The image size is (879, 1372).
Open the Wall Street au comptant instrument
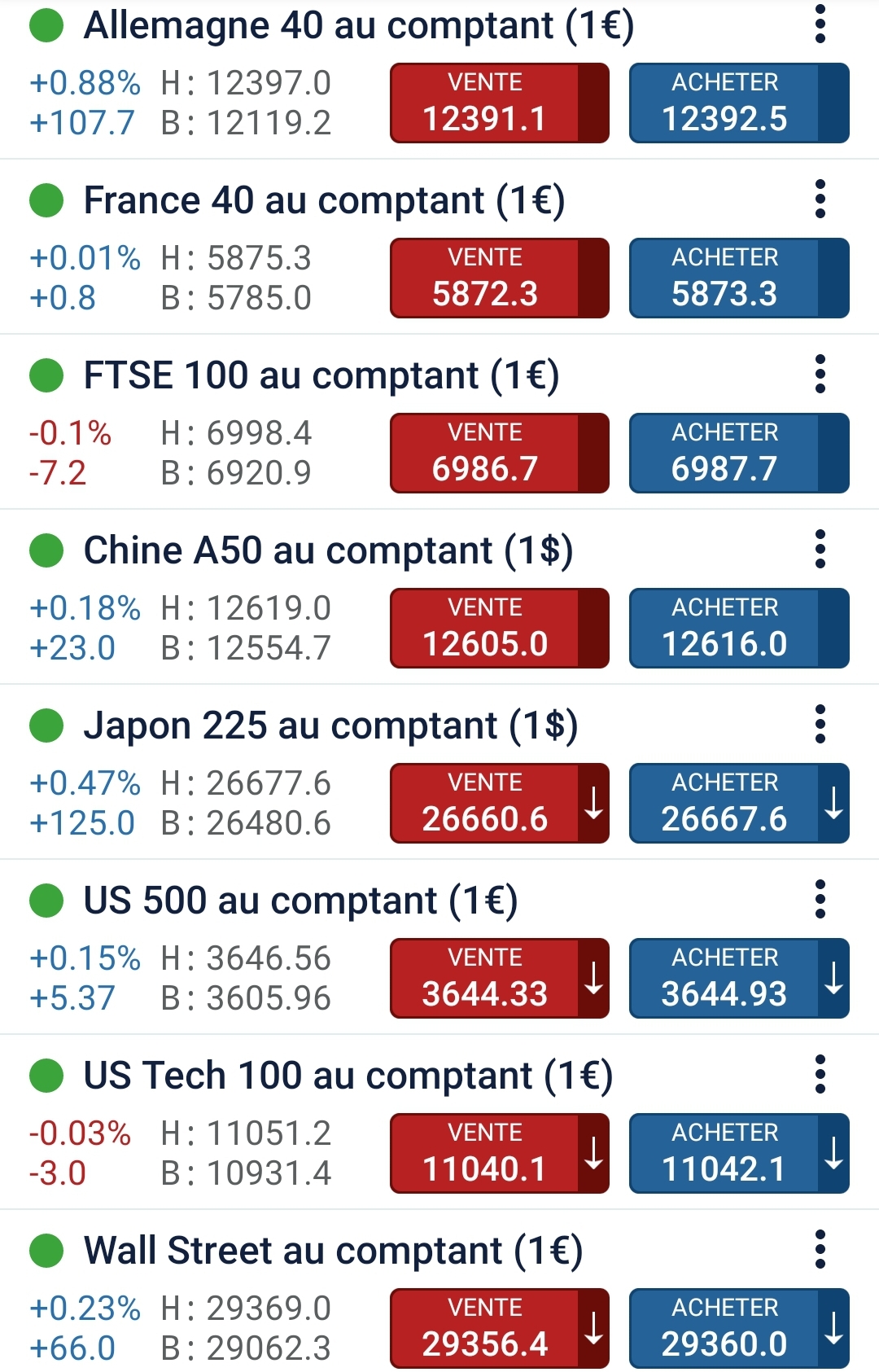(334, 1251)
